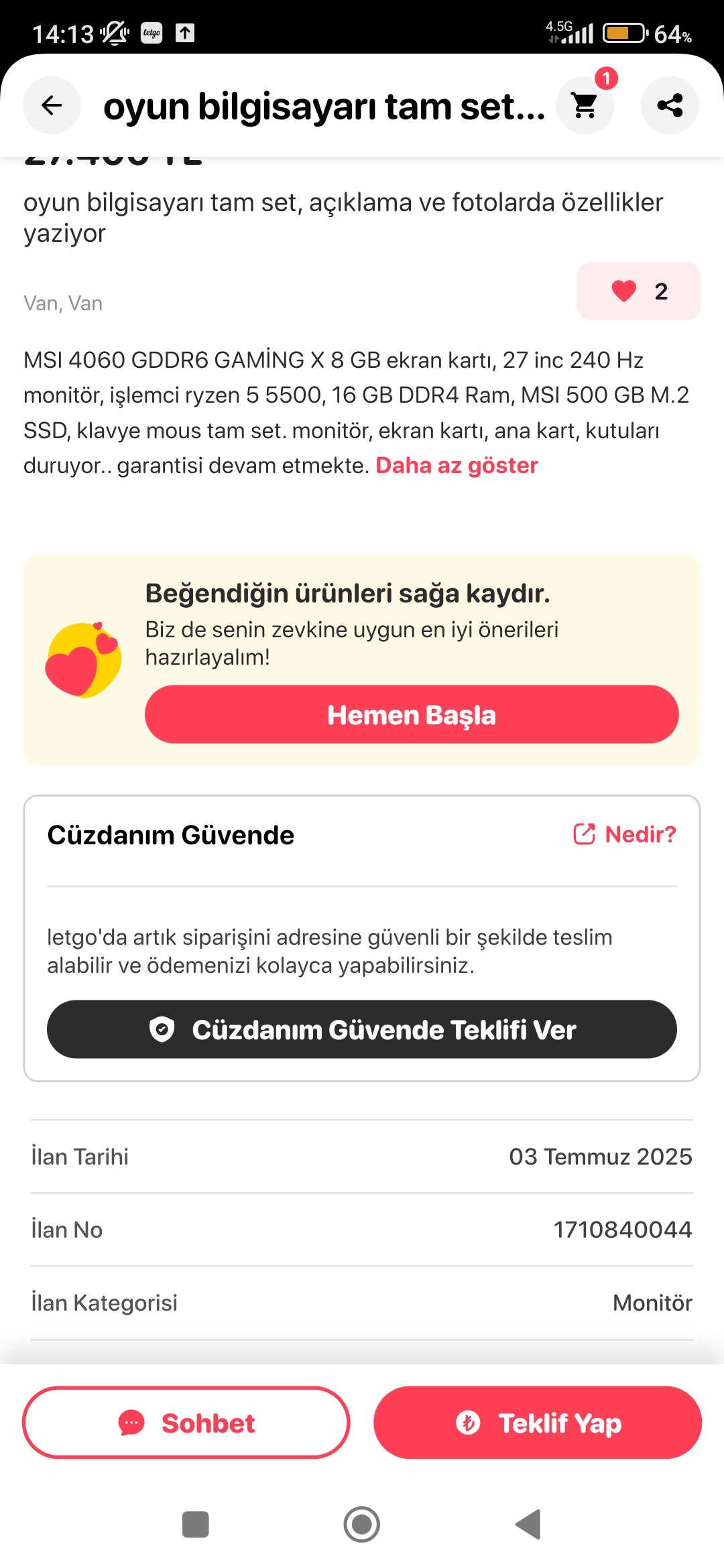Make an offer with Teklif Yap
724x1568 pixels.
tap(538, 1423)
